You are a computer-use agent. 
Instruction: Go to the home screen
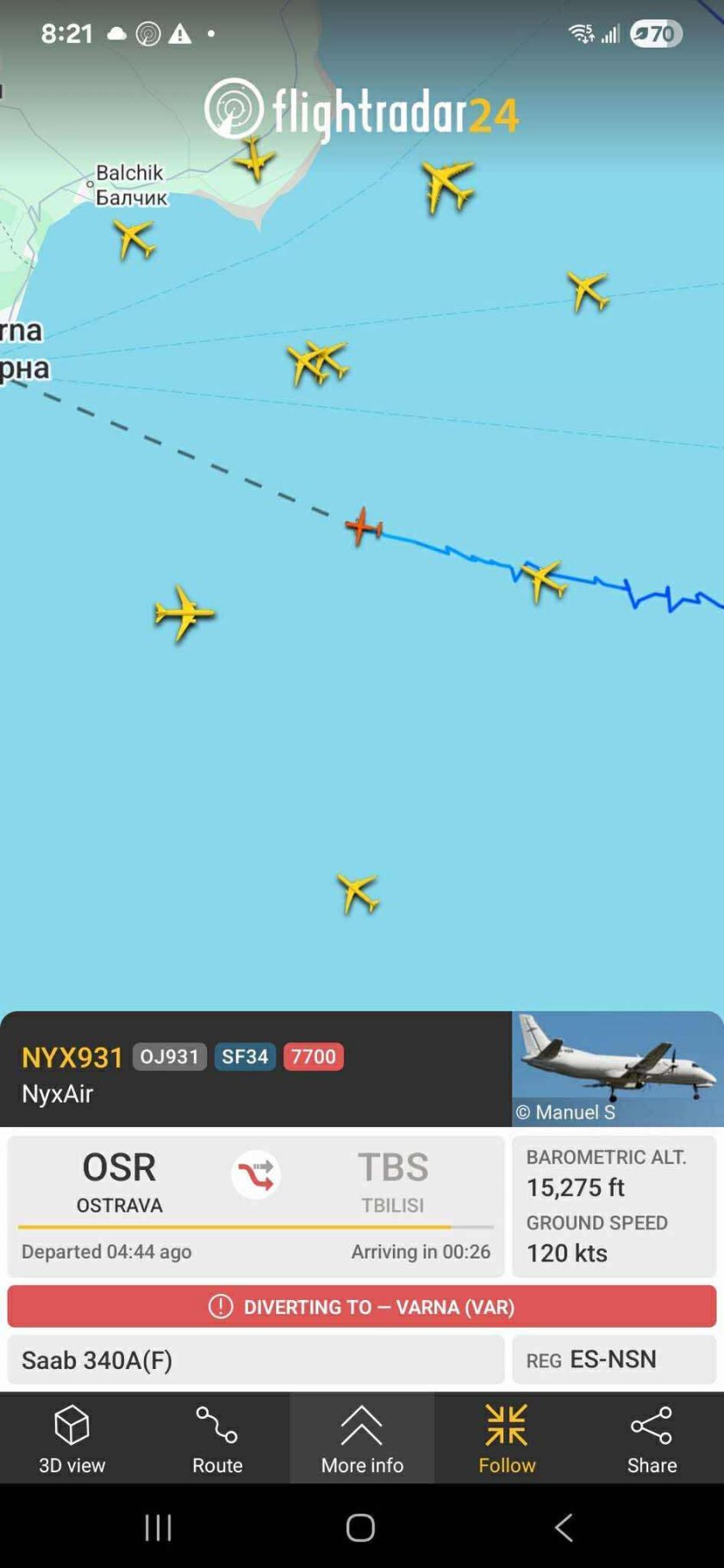[360, 1527]
